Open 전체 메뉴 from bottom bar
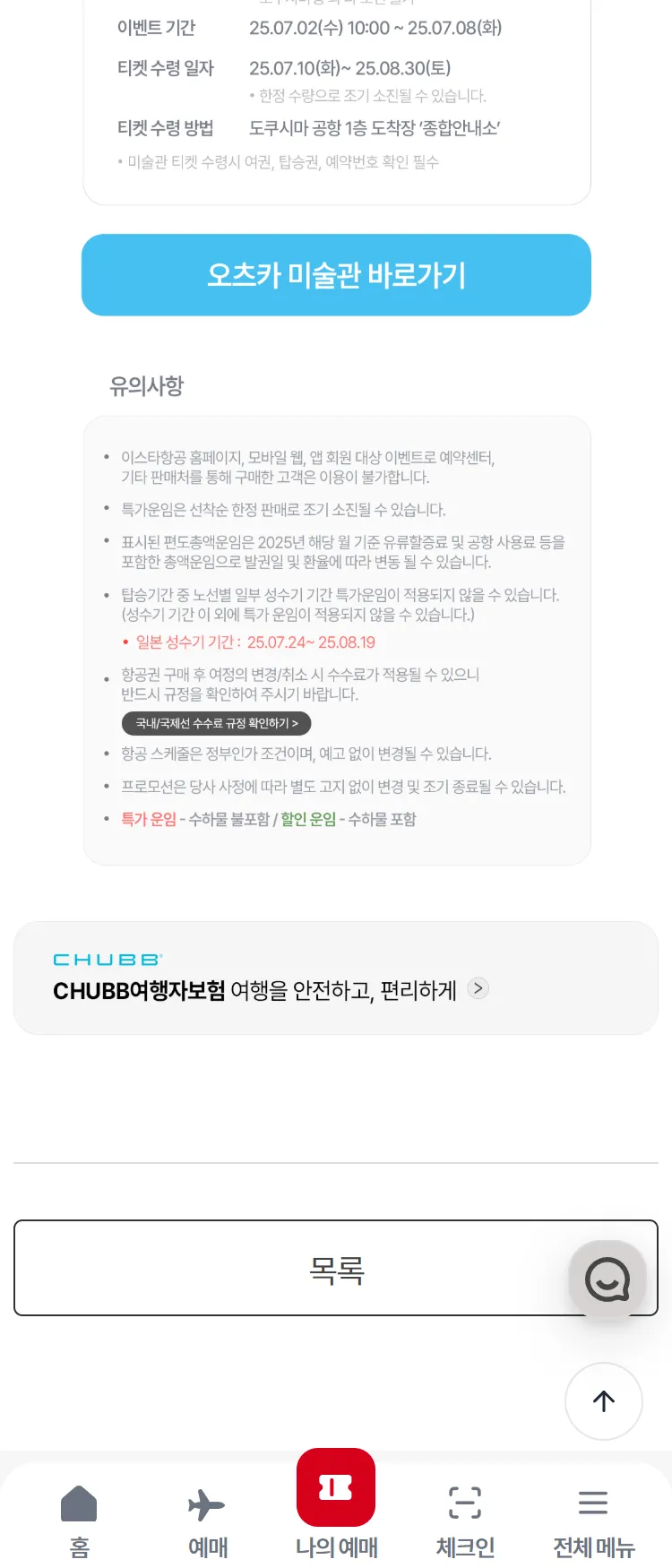This screenshot has width=672, height=1568. (x=593, y=1520)
